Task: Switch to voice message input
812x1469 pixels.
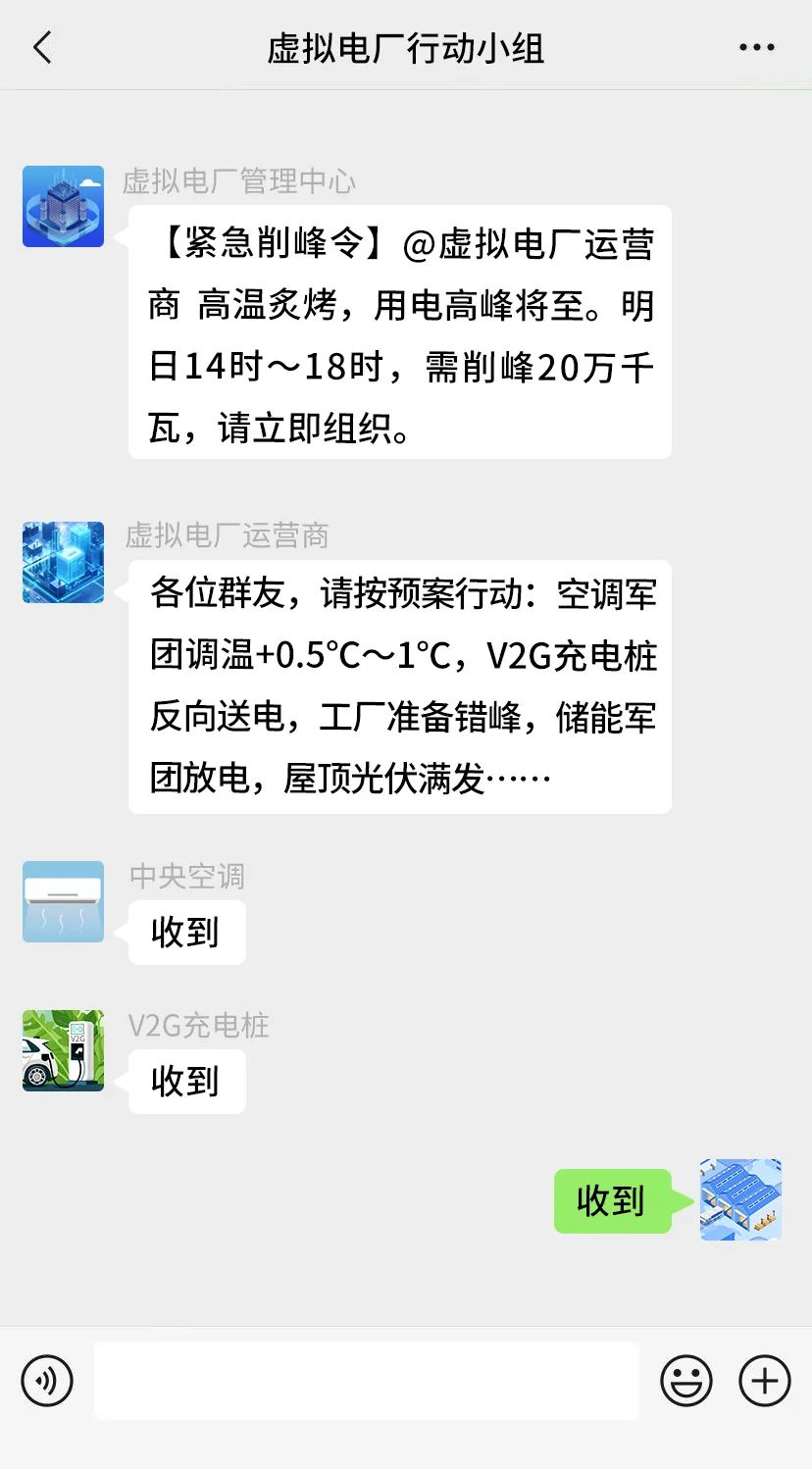Action: [46, 1381]
